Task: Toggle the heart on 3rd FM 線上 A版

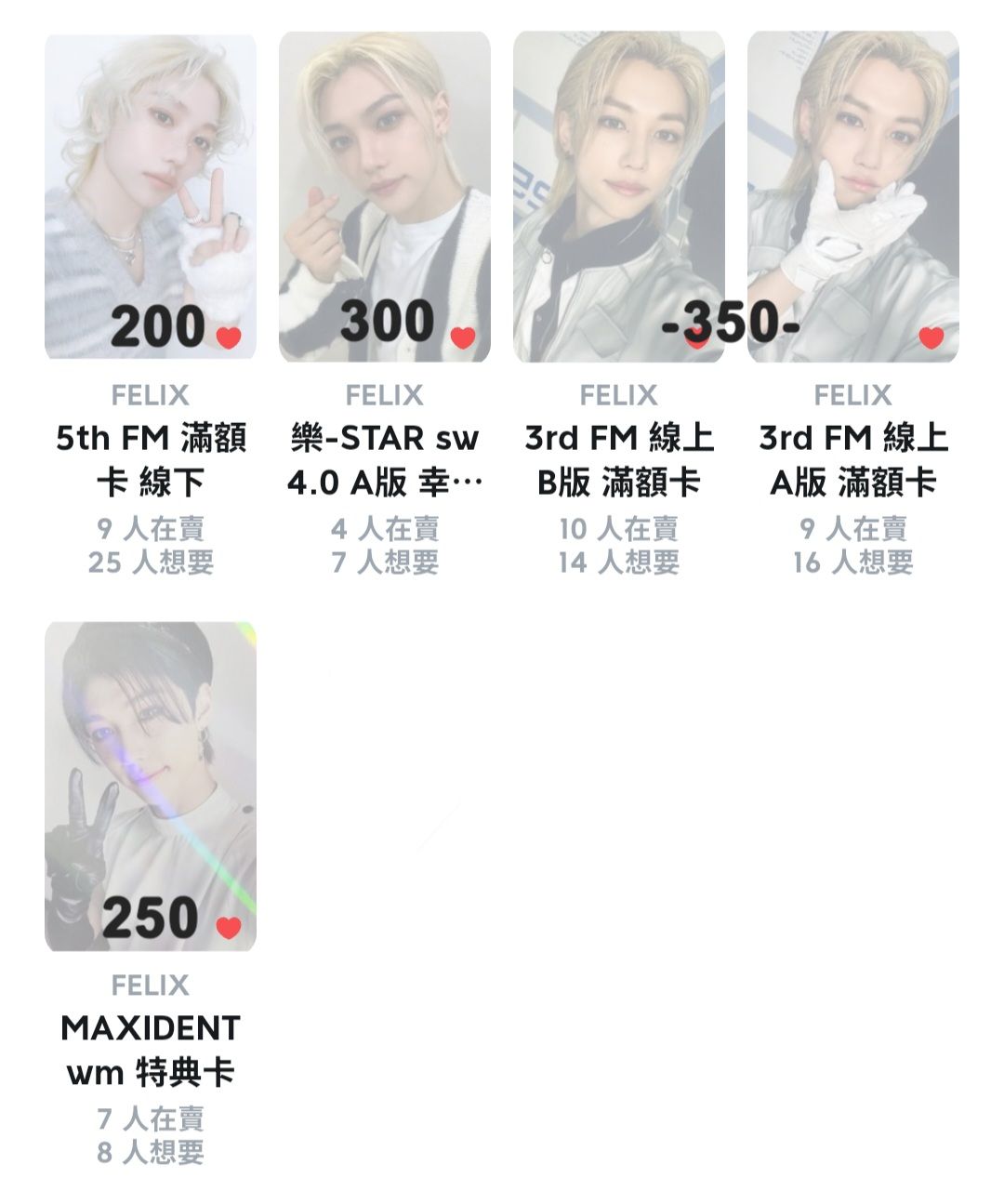Action: pos(931,337)
